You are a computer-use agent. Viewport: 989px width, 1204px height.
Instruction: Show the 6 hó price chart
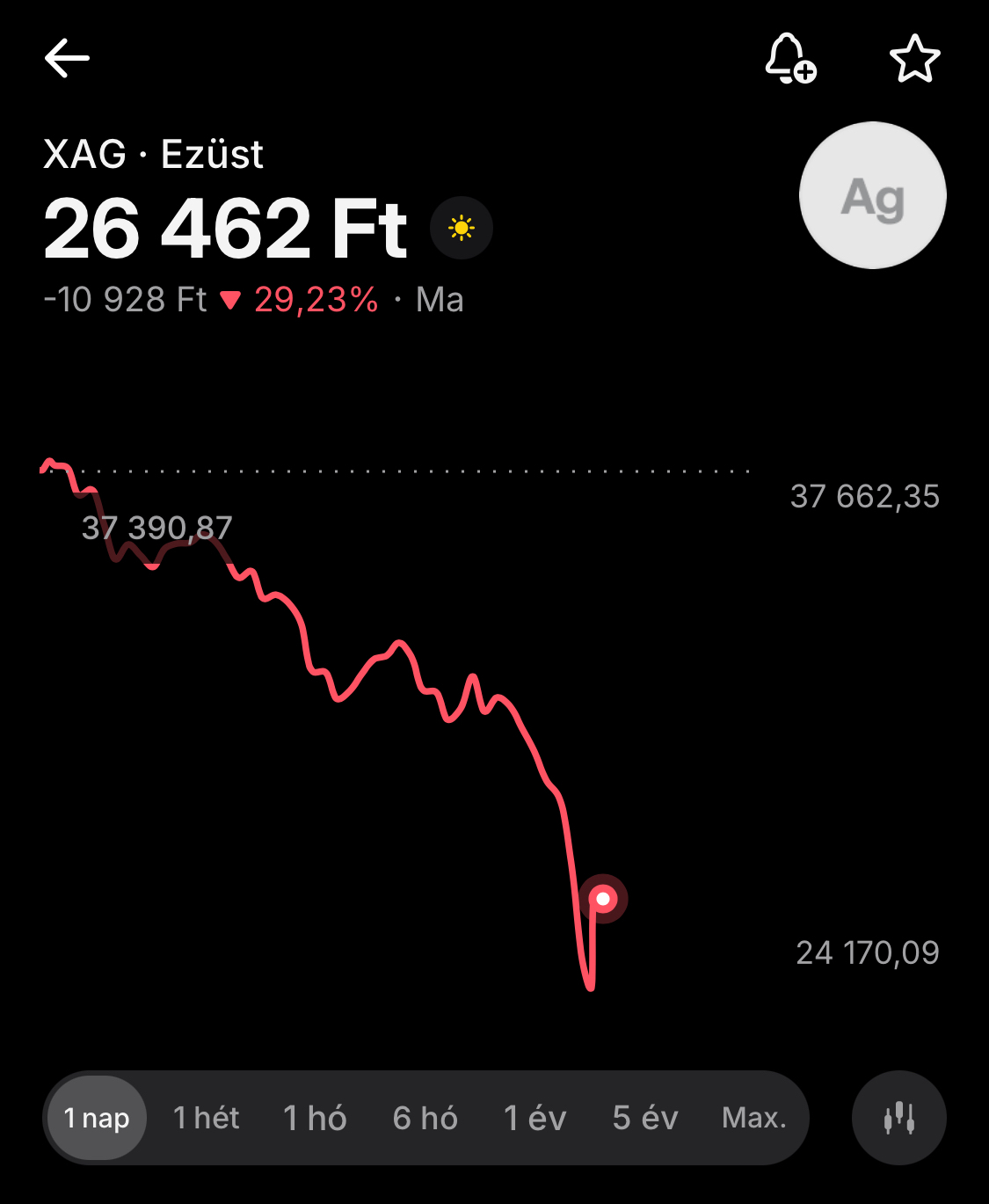point(425,1118)
